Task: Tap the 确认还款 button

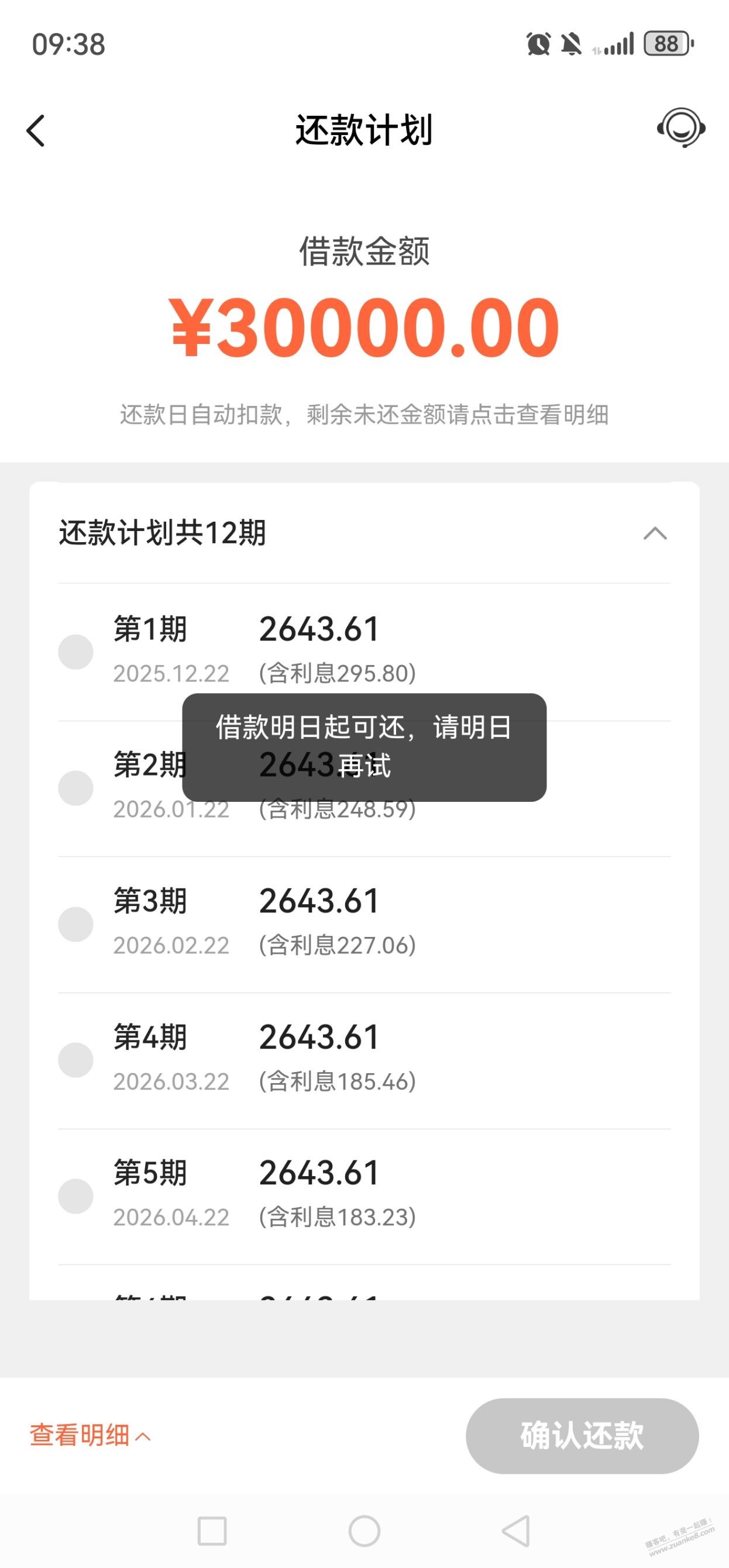Action: coord(582,1435)
